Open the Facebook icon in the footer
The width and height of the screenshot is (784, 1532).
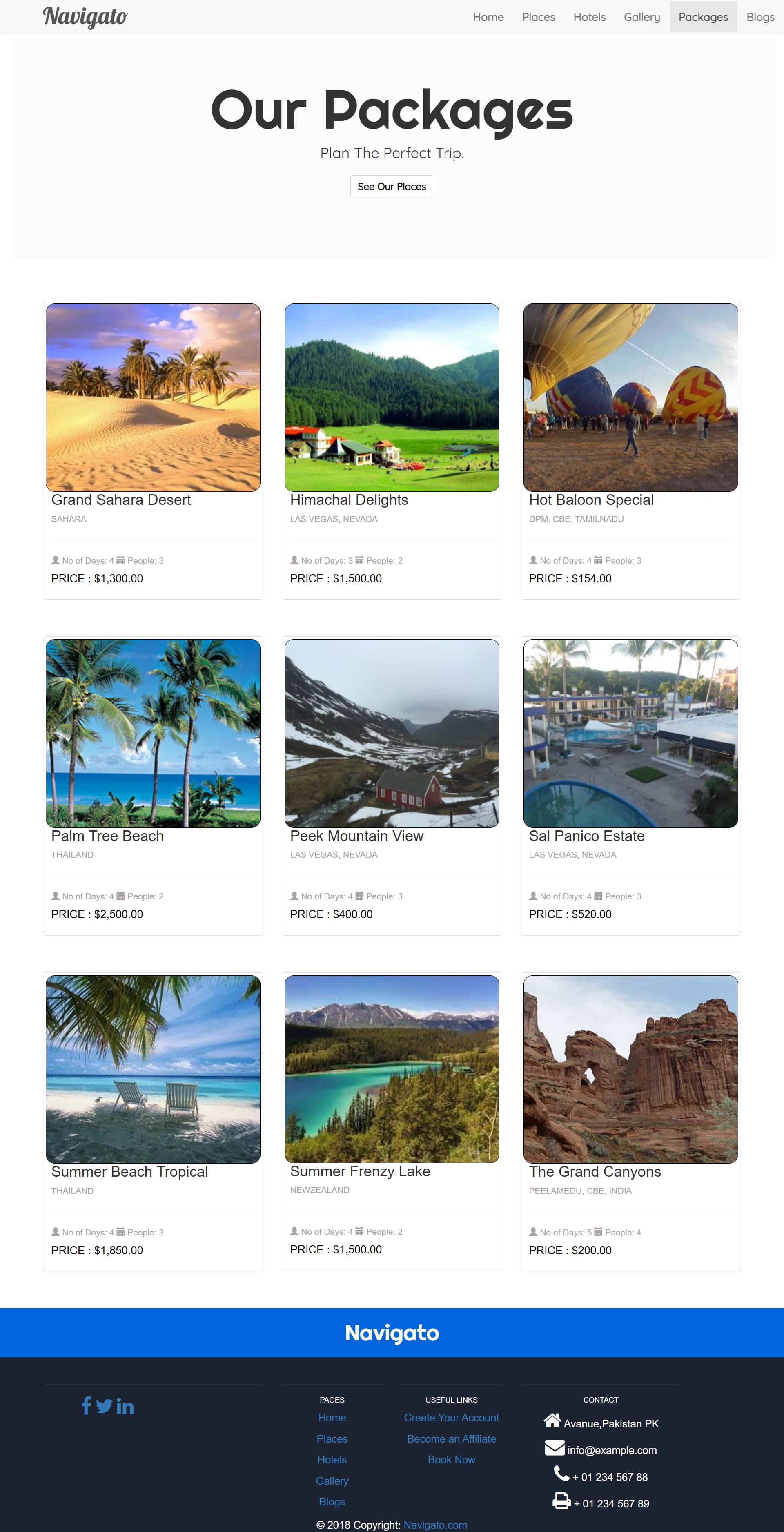pos(86,1405)
